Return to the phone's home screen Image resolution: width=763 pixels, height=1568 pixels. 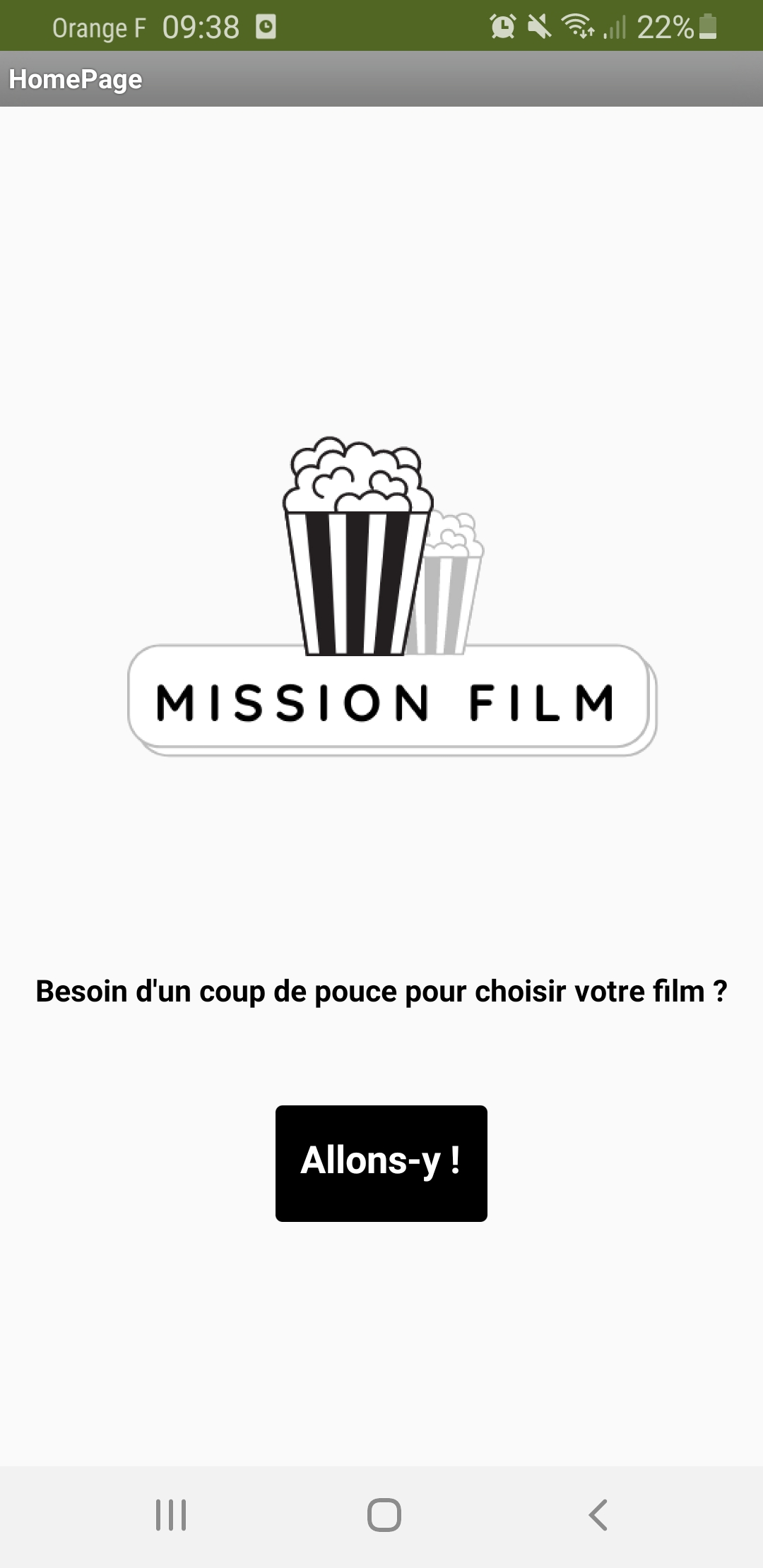click(384, 1514)
